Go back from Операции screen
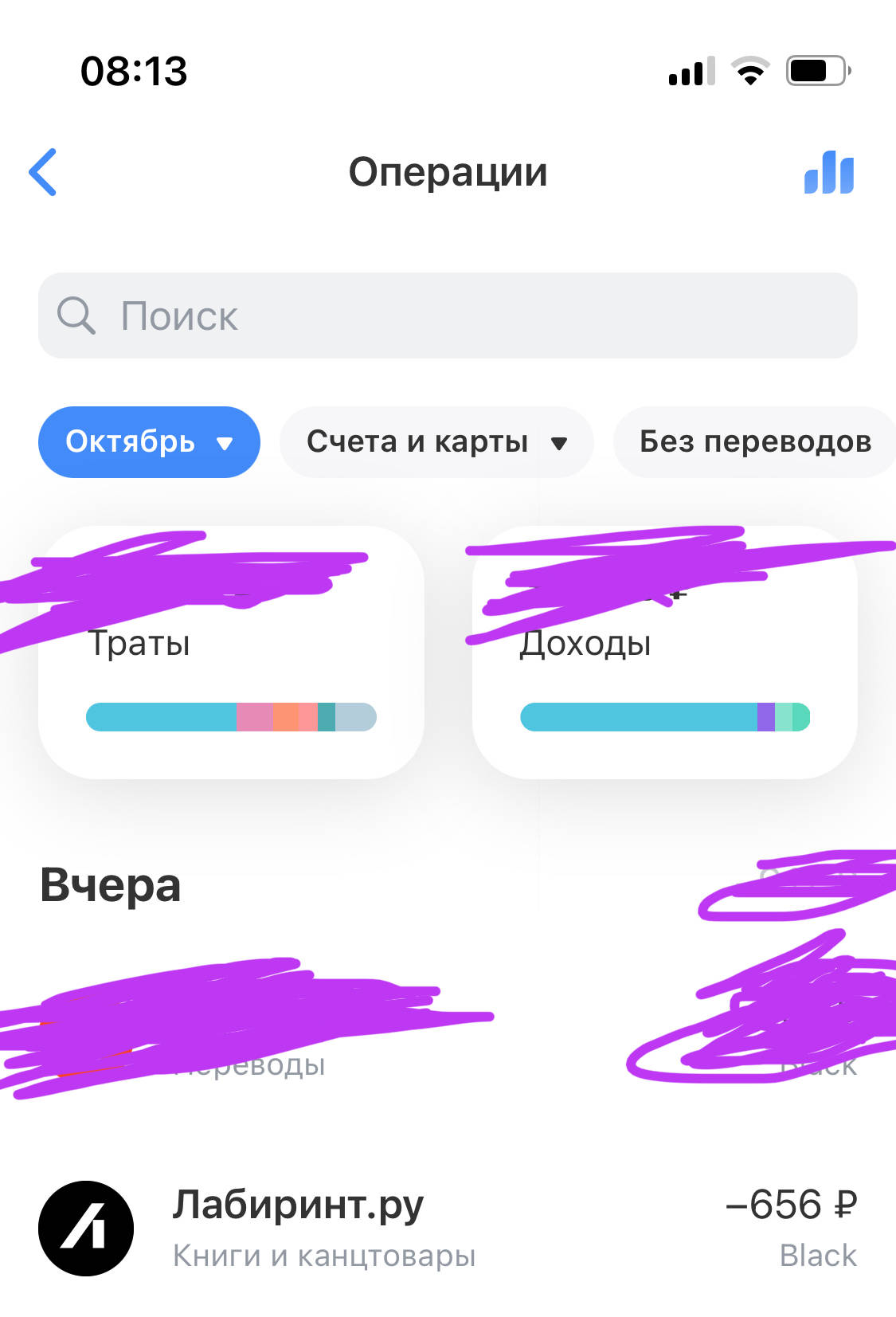Viewport: 896px width, 1317px height. point(43,172)
